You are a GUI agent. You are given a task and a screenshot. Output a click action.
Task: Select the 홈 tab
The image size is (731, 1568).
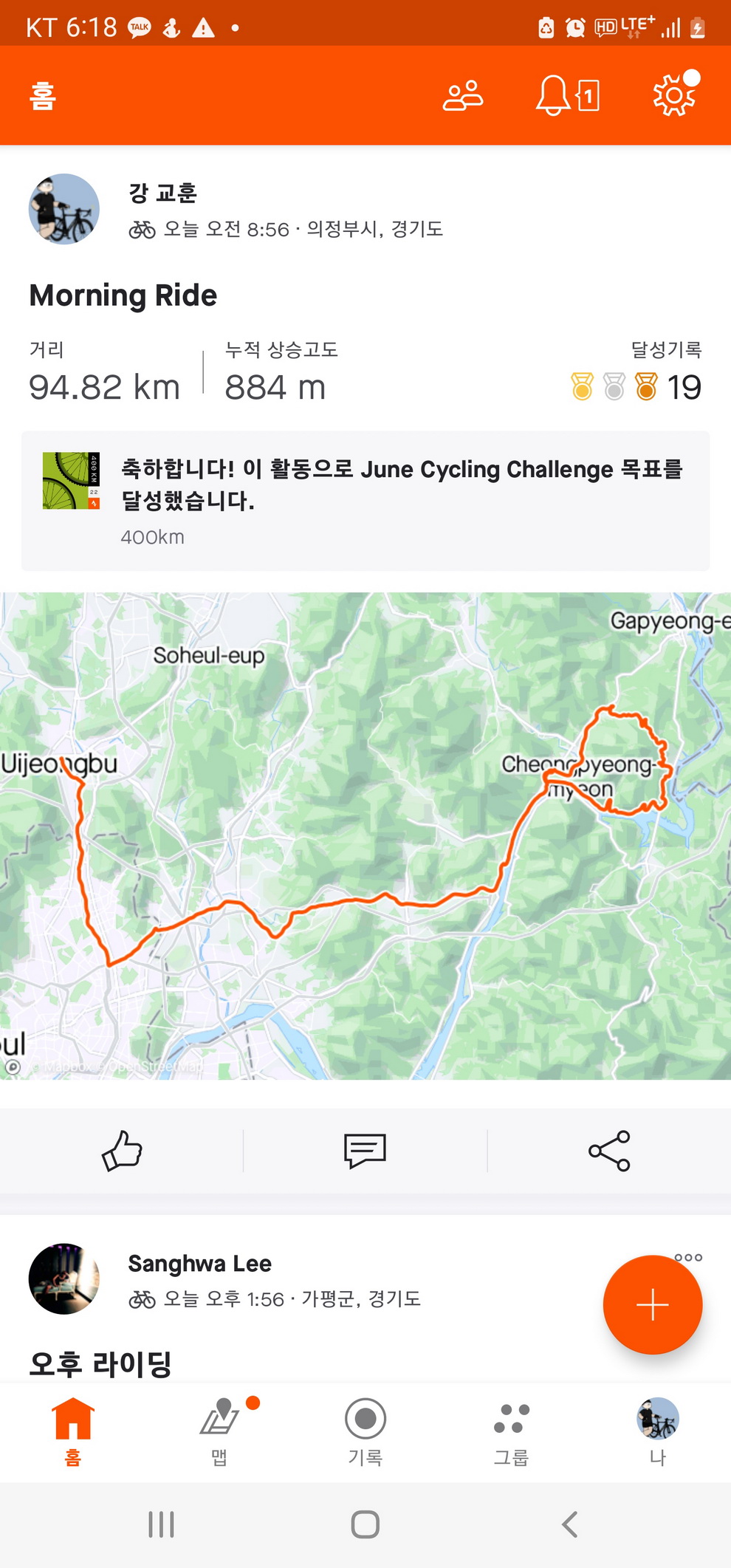click(73, 1431)
